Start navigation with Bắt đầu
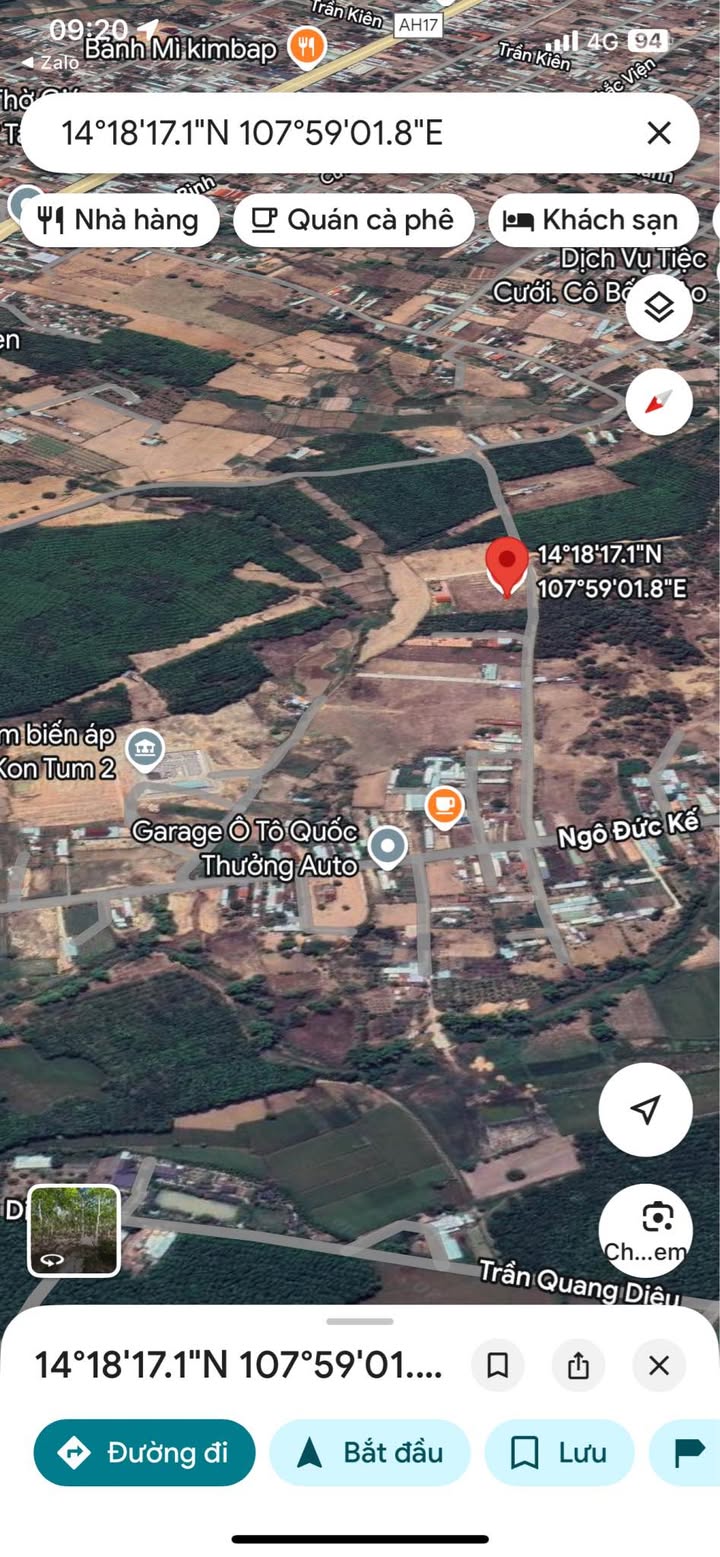The image size is (720, 1557). pyautogui.click(x=369, y=1452)
